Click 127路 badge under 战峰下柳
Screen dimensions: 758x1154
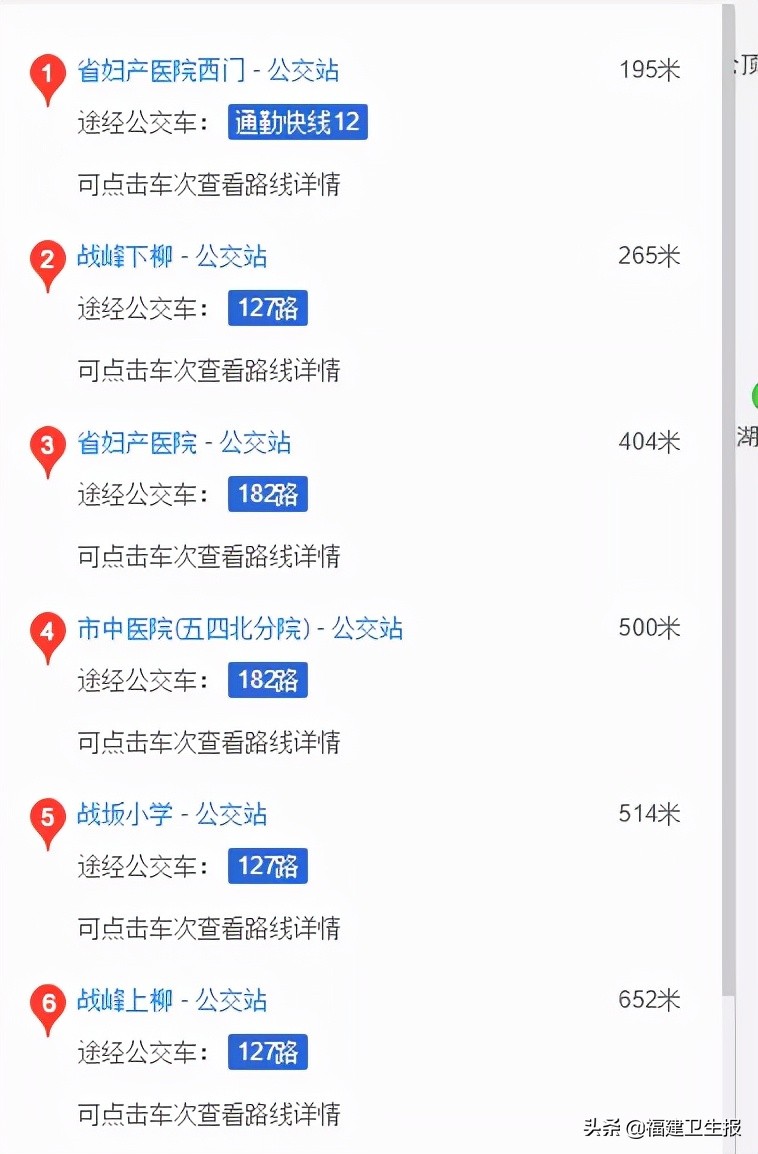coord(267,308)
